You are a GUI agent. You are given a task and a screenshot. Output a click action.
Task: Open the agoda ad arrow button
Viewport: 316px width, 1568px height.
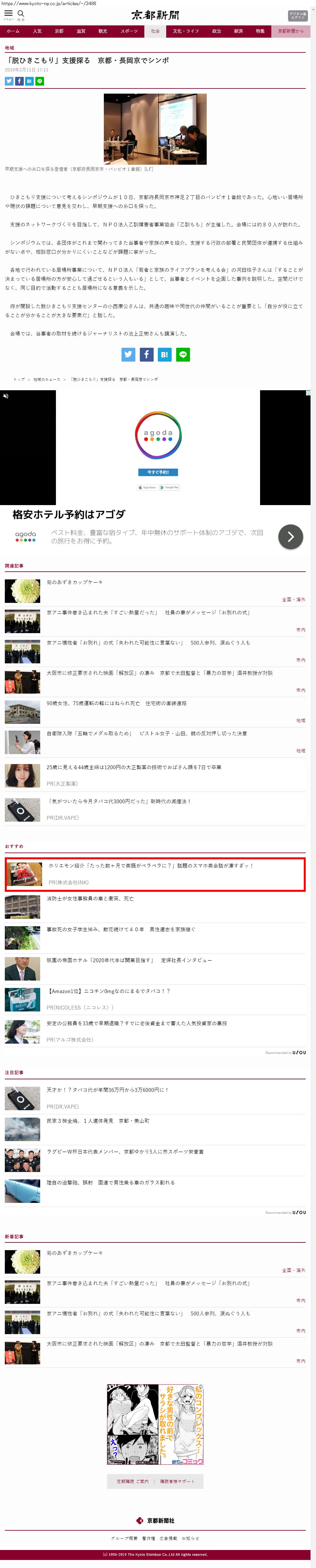[291, 536]
